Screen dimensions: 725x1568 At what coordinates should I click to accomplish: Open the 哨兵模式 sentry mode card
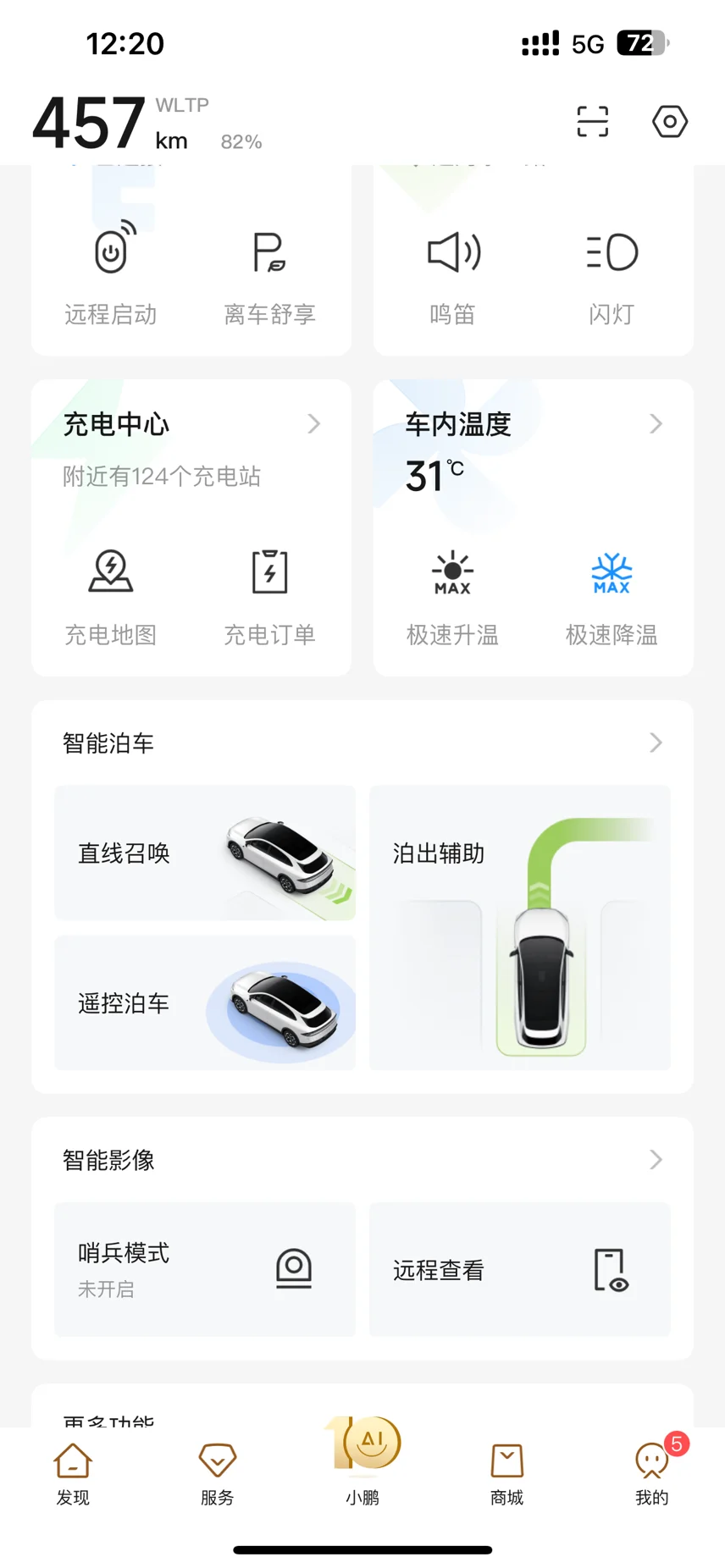point(205,1269)
